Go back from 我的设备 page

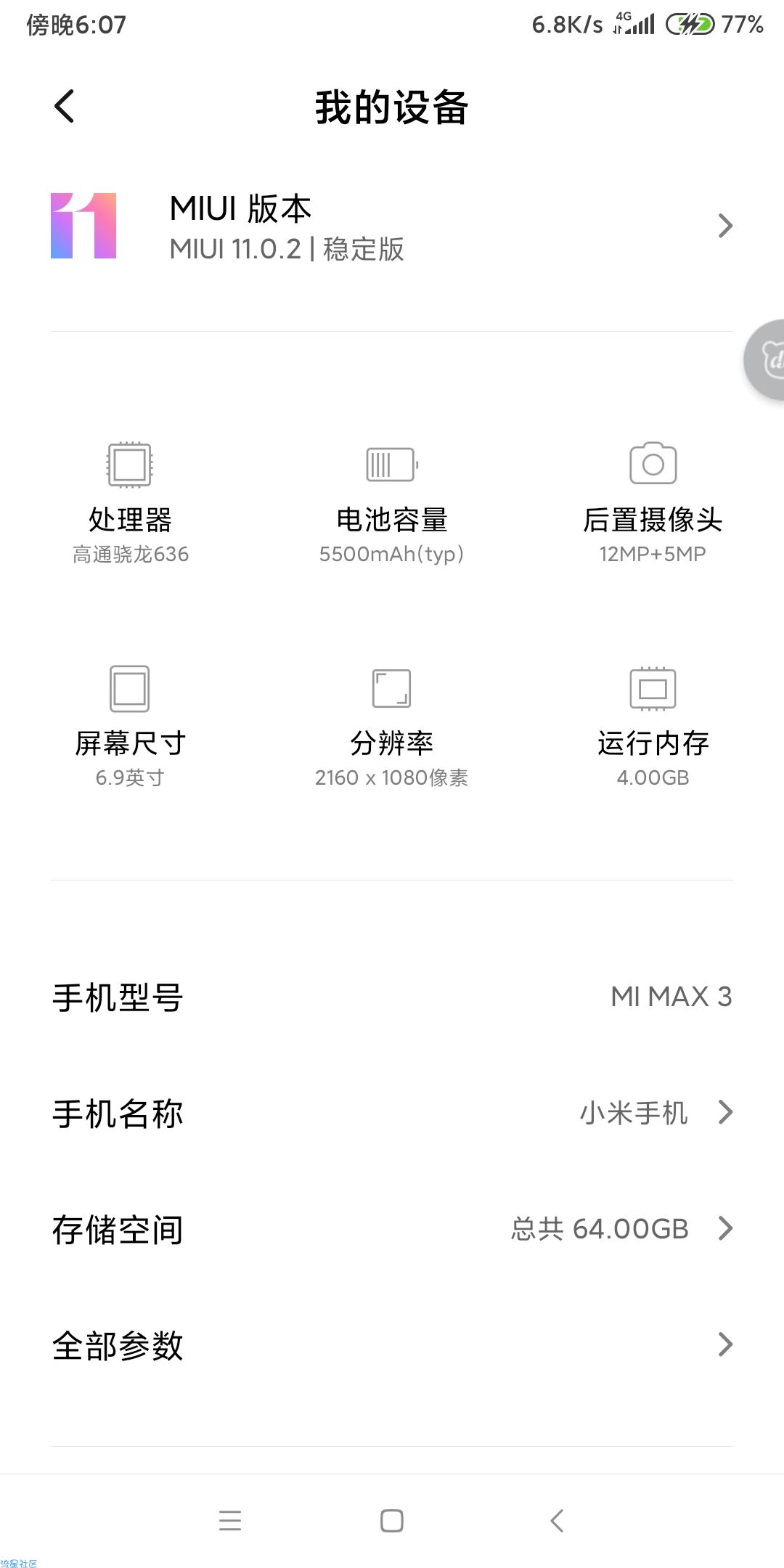65,107
